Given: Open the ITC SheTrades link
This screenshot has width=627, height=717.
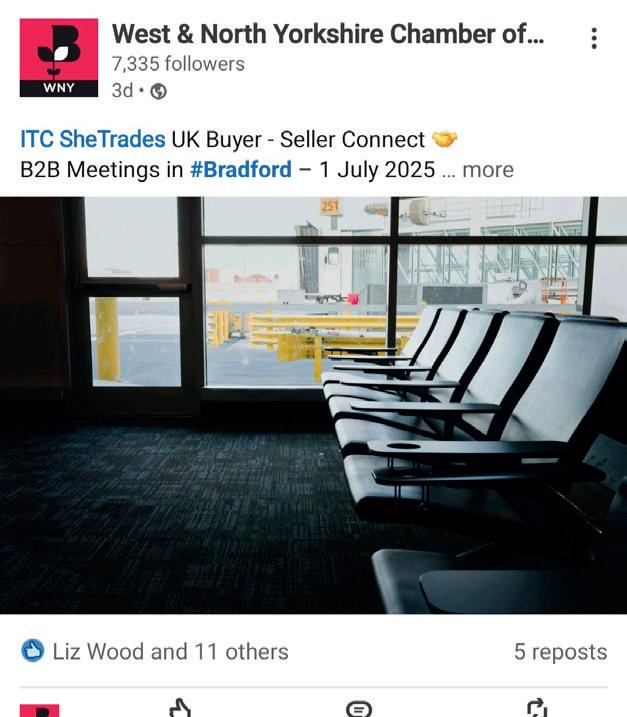Looking at the screenshot, I should coord(92,139).
